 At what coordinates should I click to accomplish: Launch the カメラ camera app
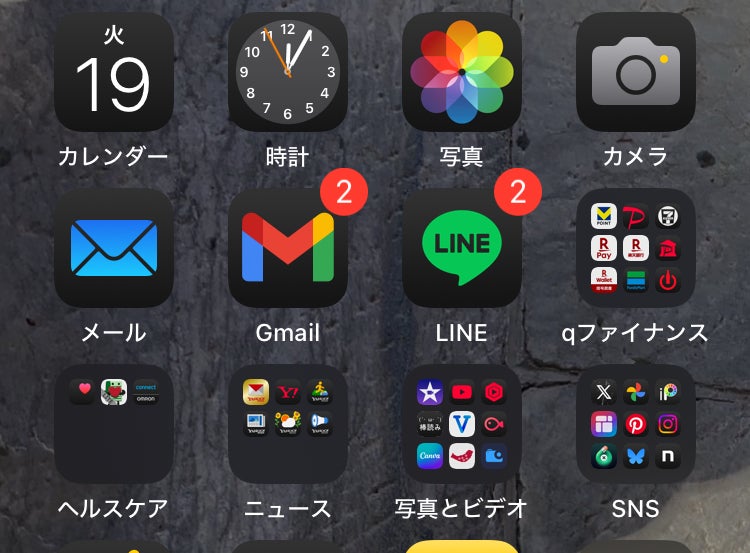pyautogui.click(x=635, y=73)
